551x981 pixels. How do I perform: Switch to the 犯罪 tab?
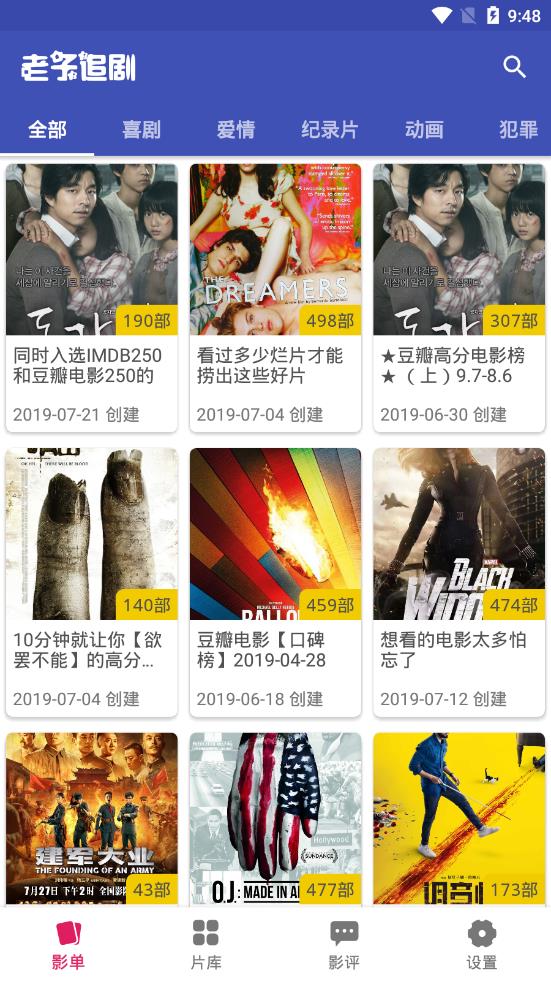[x=518, y=130]
